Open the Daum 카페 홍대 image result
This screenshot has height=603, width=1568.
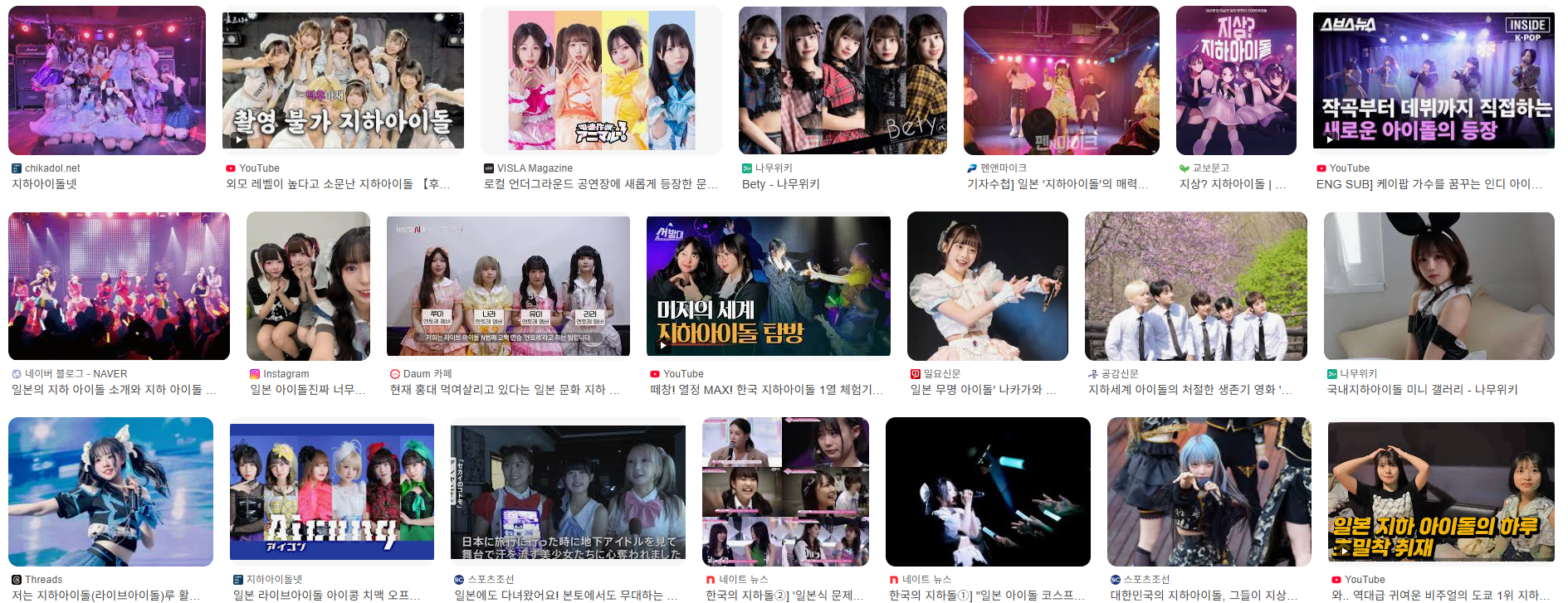coord(508,286)
